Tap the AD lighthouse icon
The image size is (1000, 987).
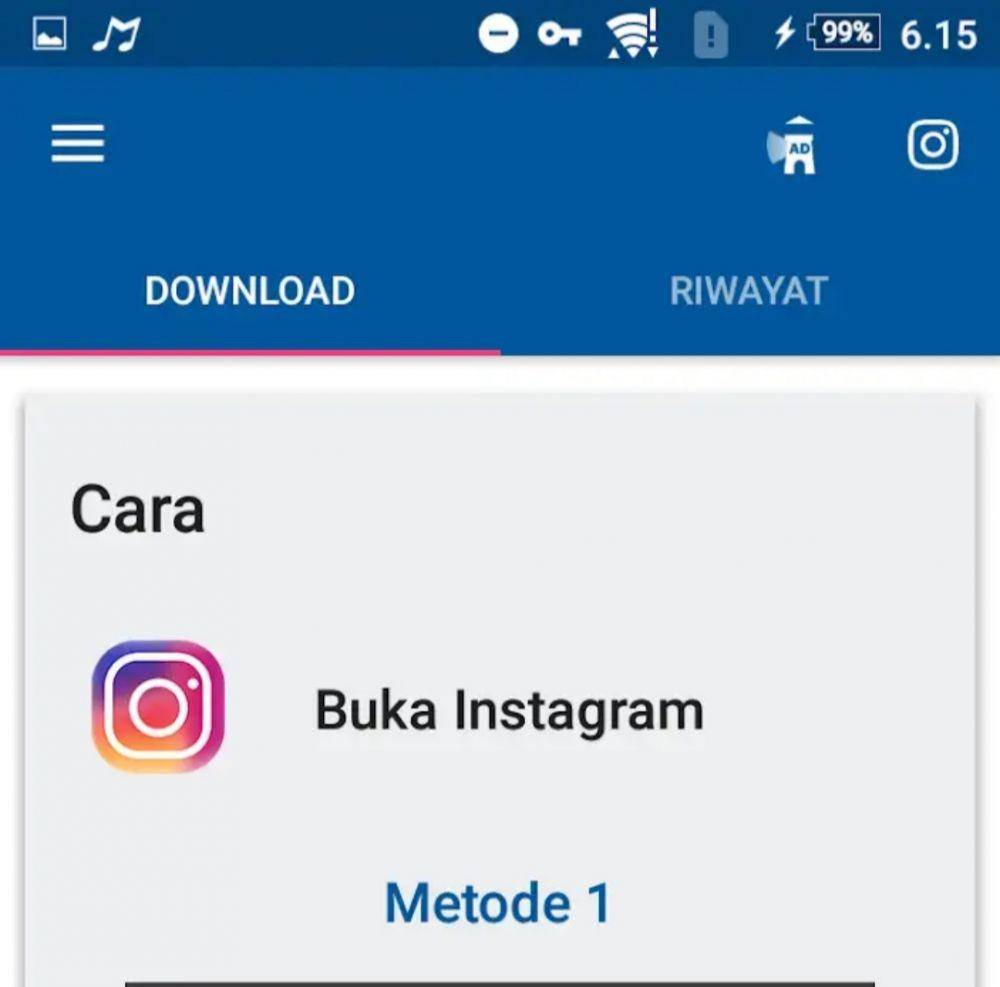(791, 146)
